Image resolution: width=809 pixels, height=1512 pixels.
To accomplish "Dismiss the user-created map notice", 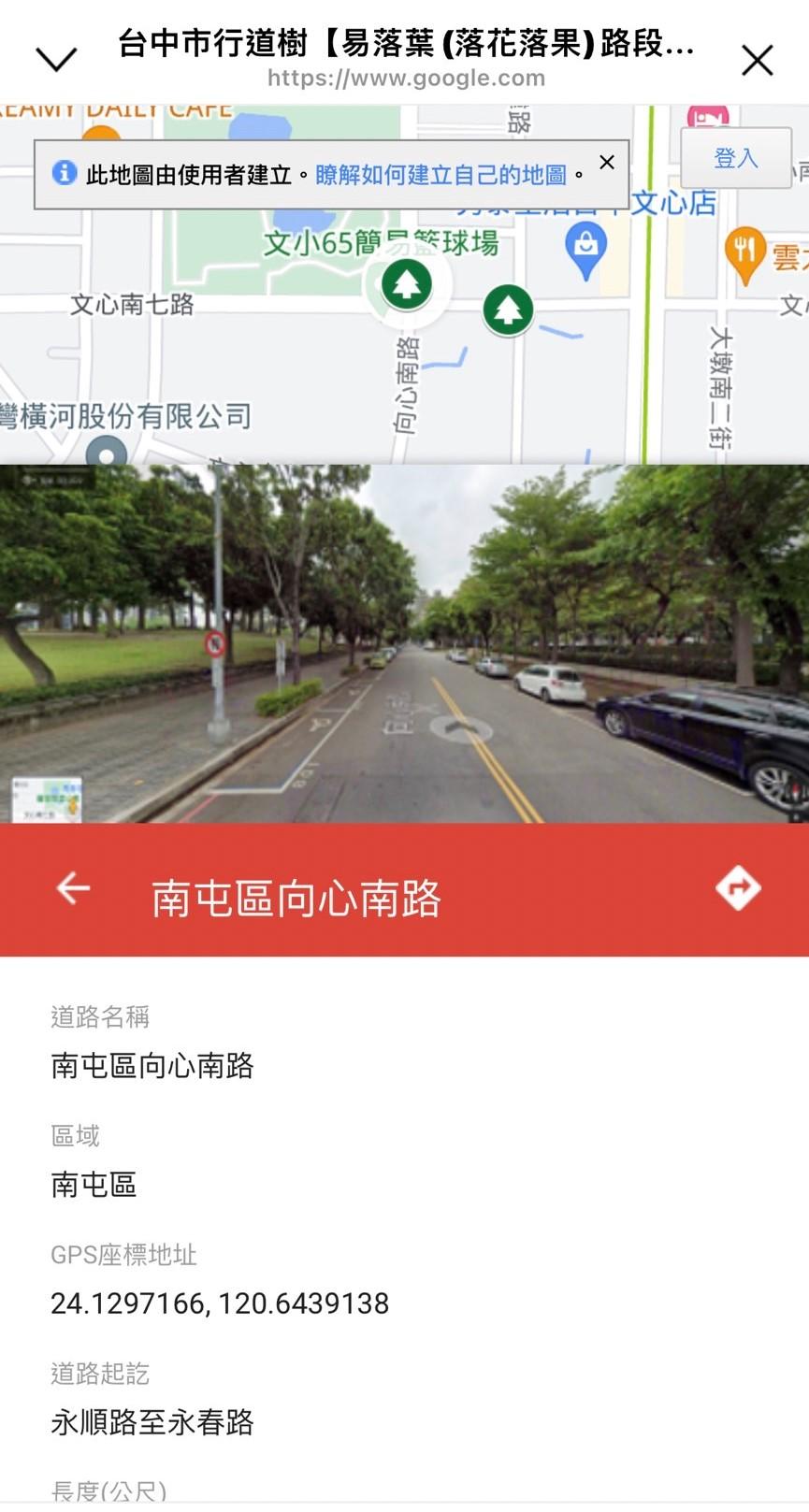I will (607, 163).
